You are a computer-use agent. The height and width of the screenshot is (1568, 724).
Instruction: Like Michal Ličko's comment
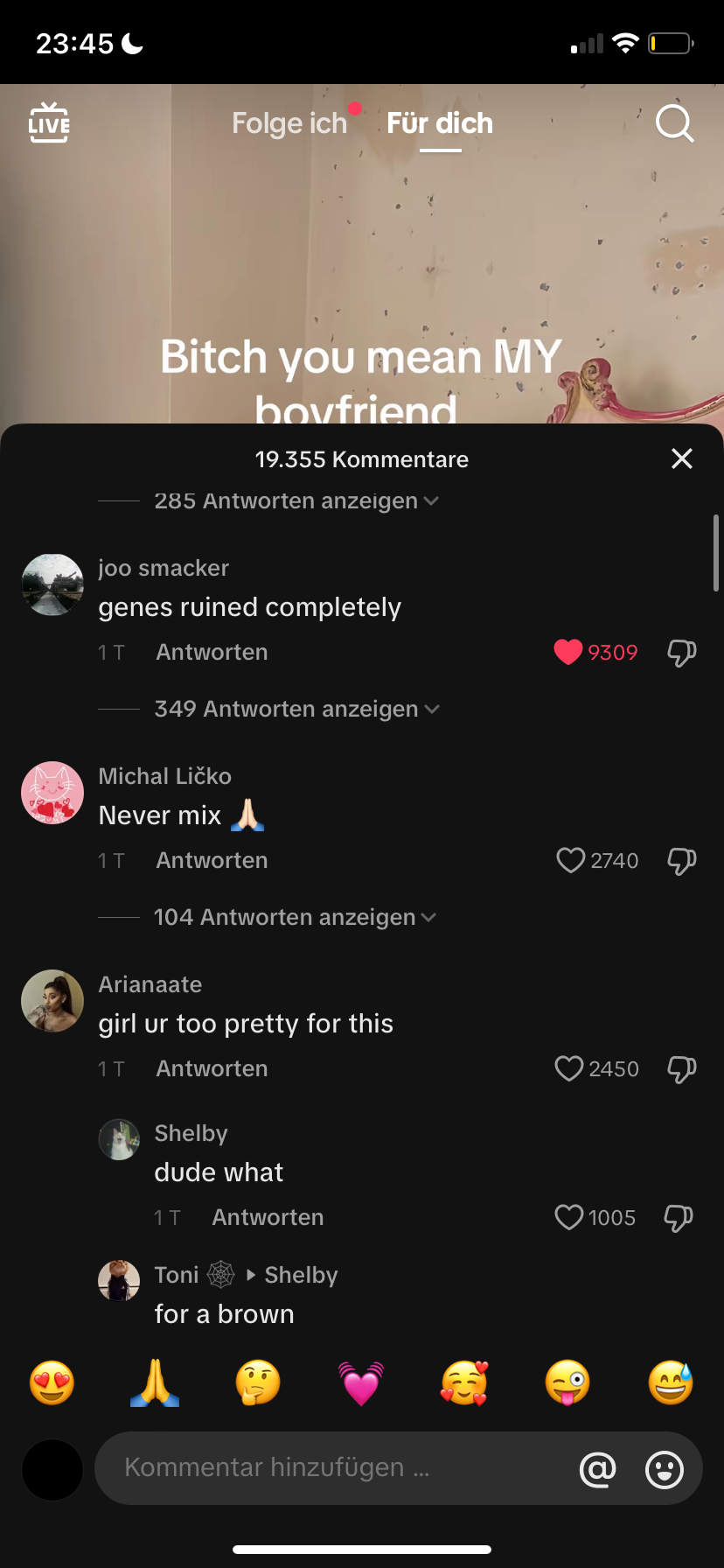[570, 860]
